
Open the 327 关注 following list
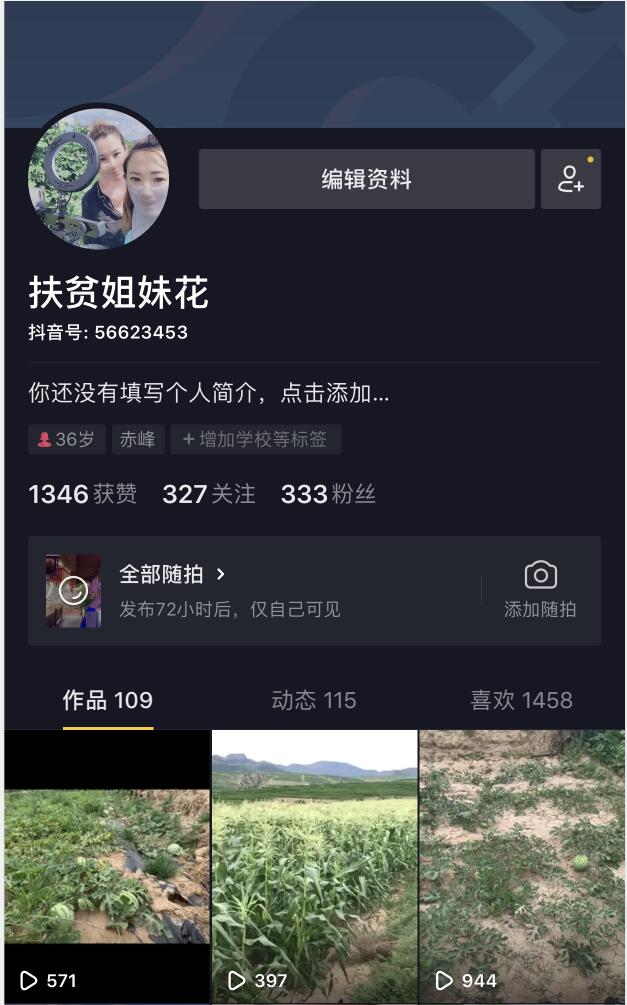(208, 494)
